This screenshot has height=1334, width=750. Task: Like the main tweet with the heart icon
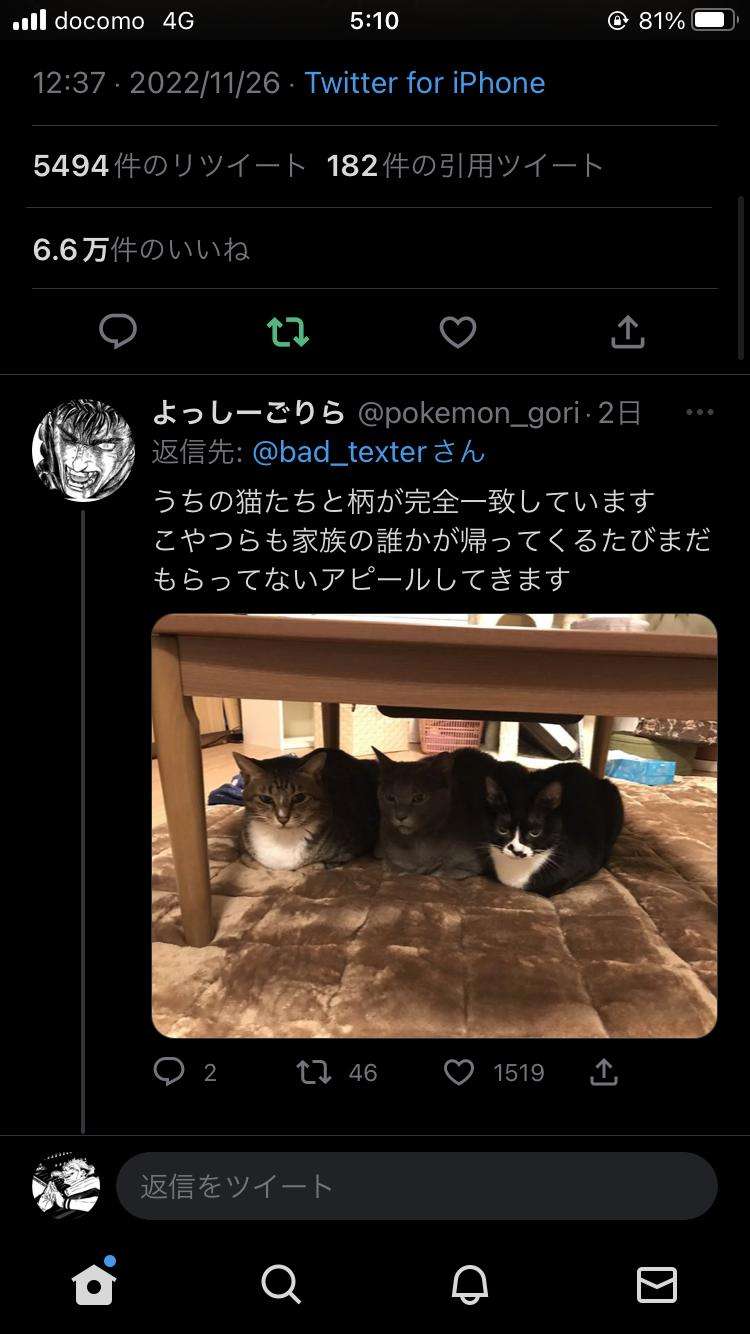(x=458, y=332)
